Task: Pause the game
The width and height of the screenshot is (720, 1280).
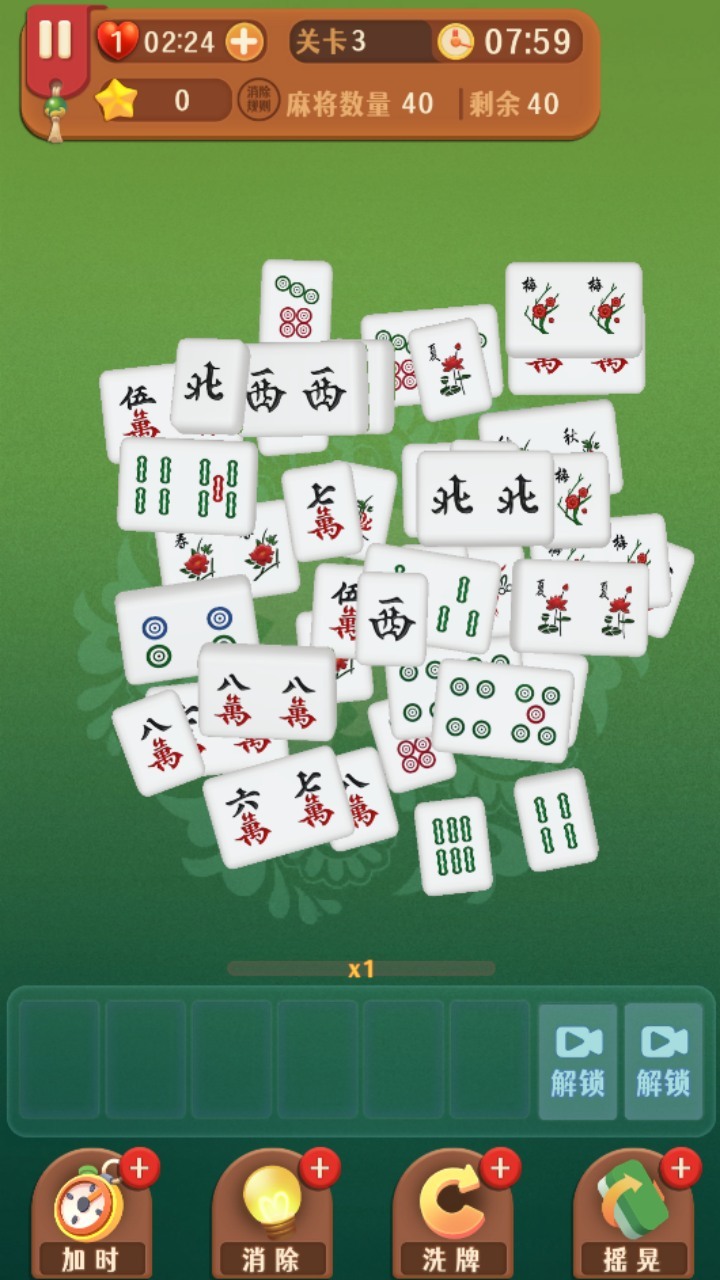Action: [x=55, y=40]
